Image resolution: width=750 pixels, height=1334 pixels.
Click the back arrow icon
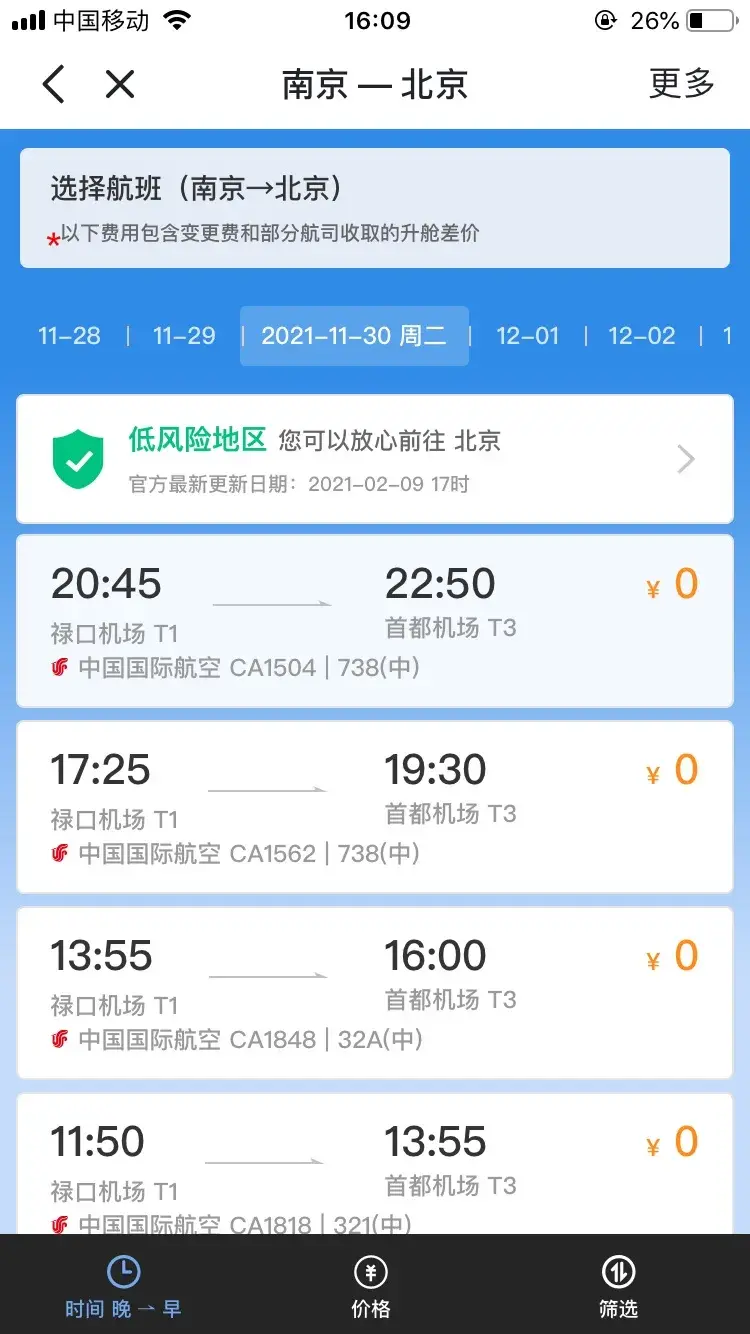point(52,84)
